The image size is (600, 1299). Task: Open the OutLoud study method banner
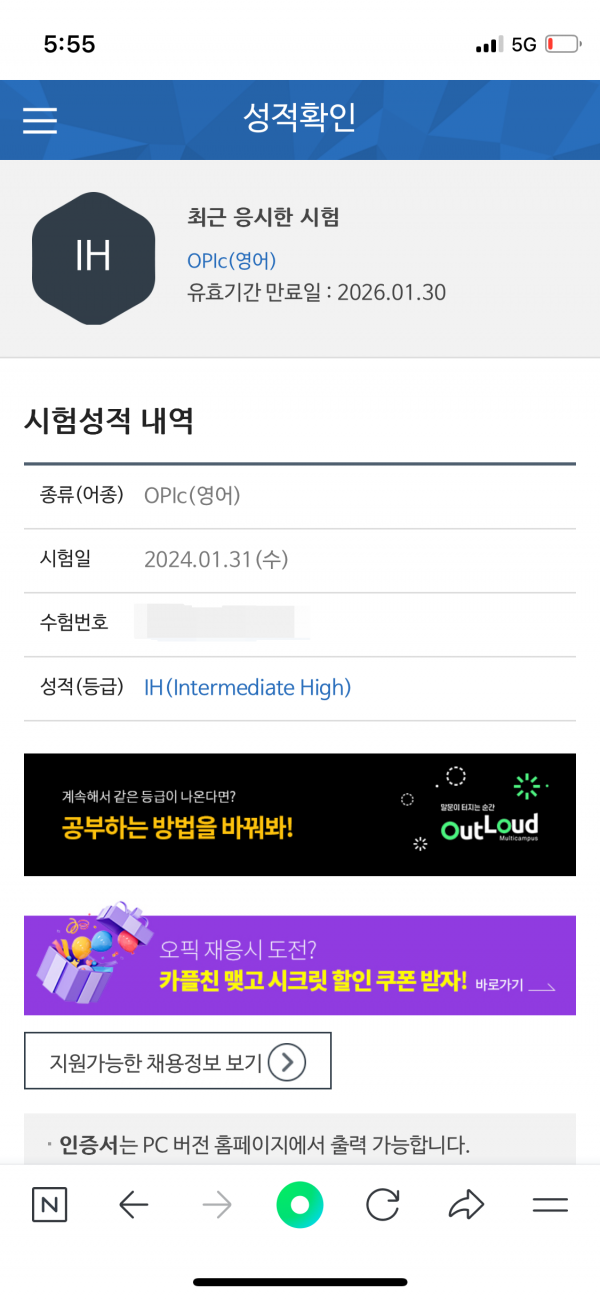pos(300,814)
